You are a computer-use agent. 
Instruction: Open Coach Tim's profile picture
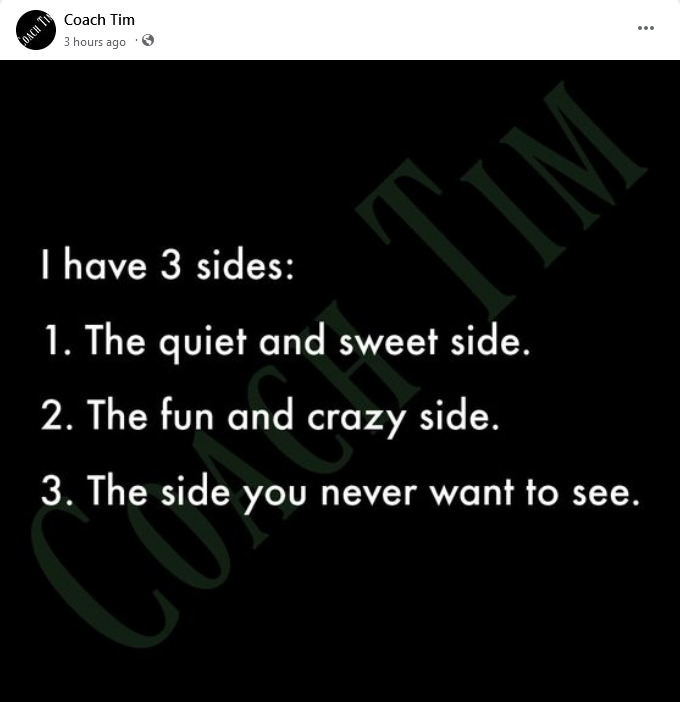(x=36, y=30)
